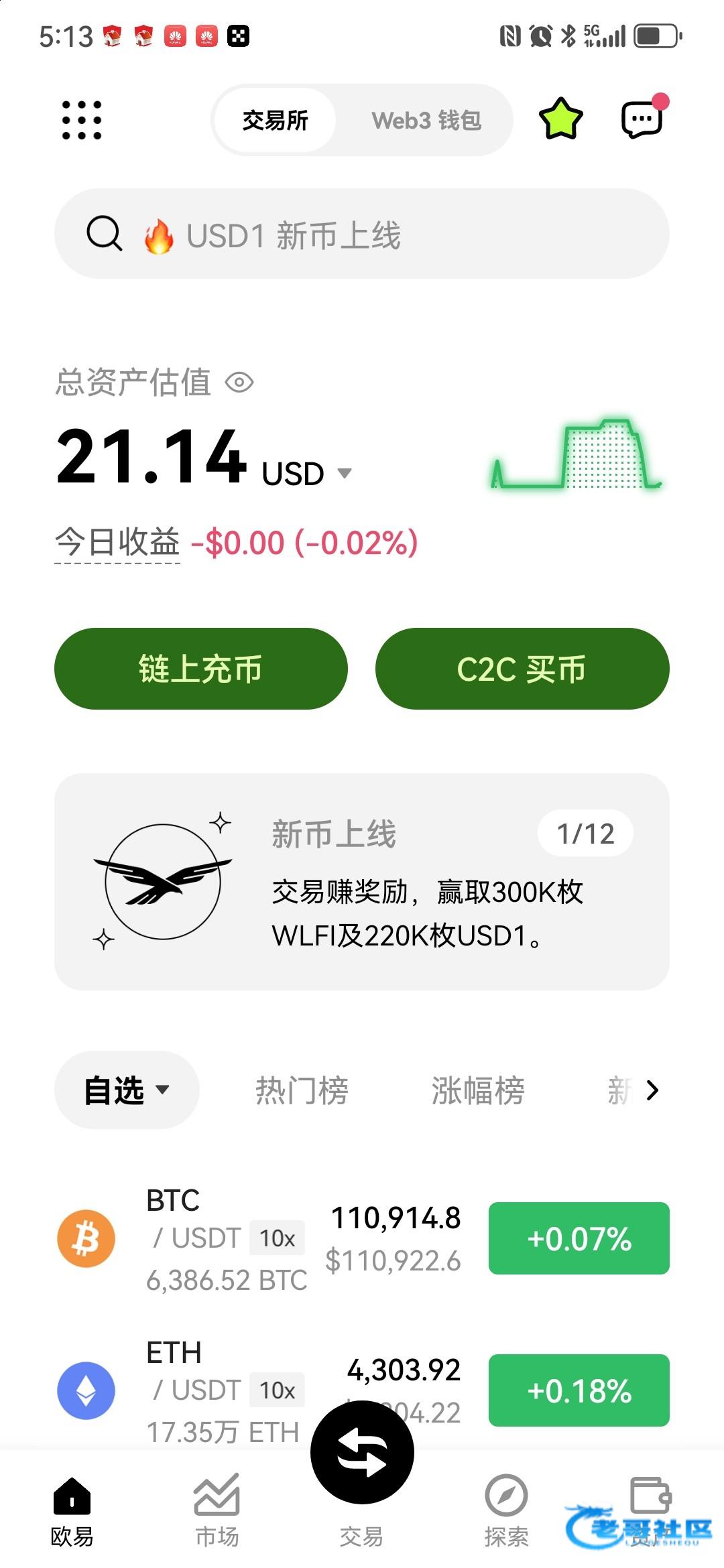
Task: Tap the round 交易 swap button
Action: (x=362, y=1453)
